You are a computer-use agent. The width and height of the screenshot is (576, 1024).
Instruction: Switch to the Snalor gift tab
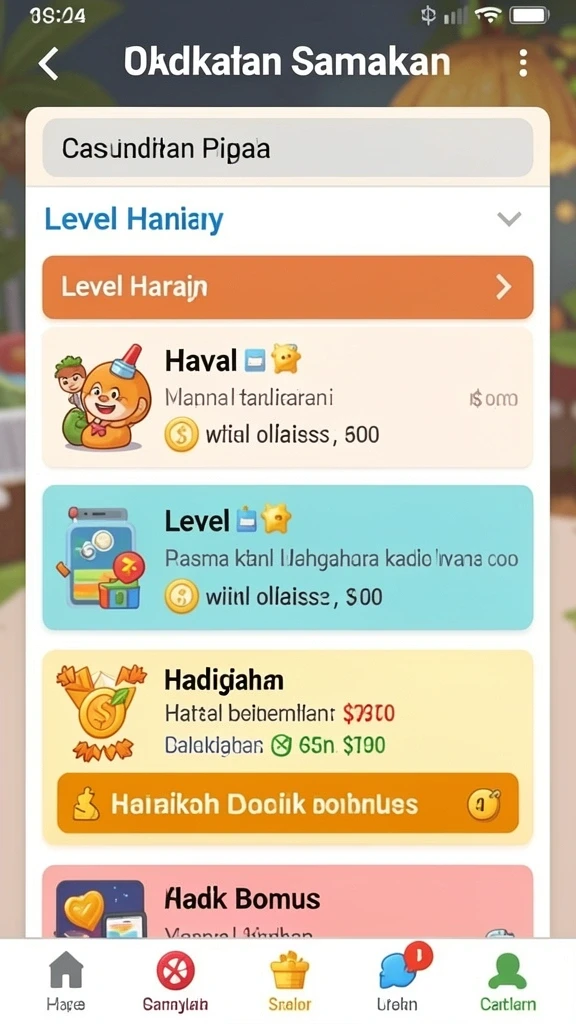(290, 981)
